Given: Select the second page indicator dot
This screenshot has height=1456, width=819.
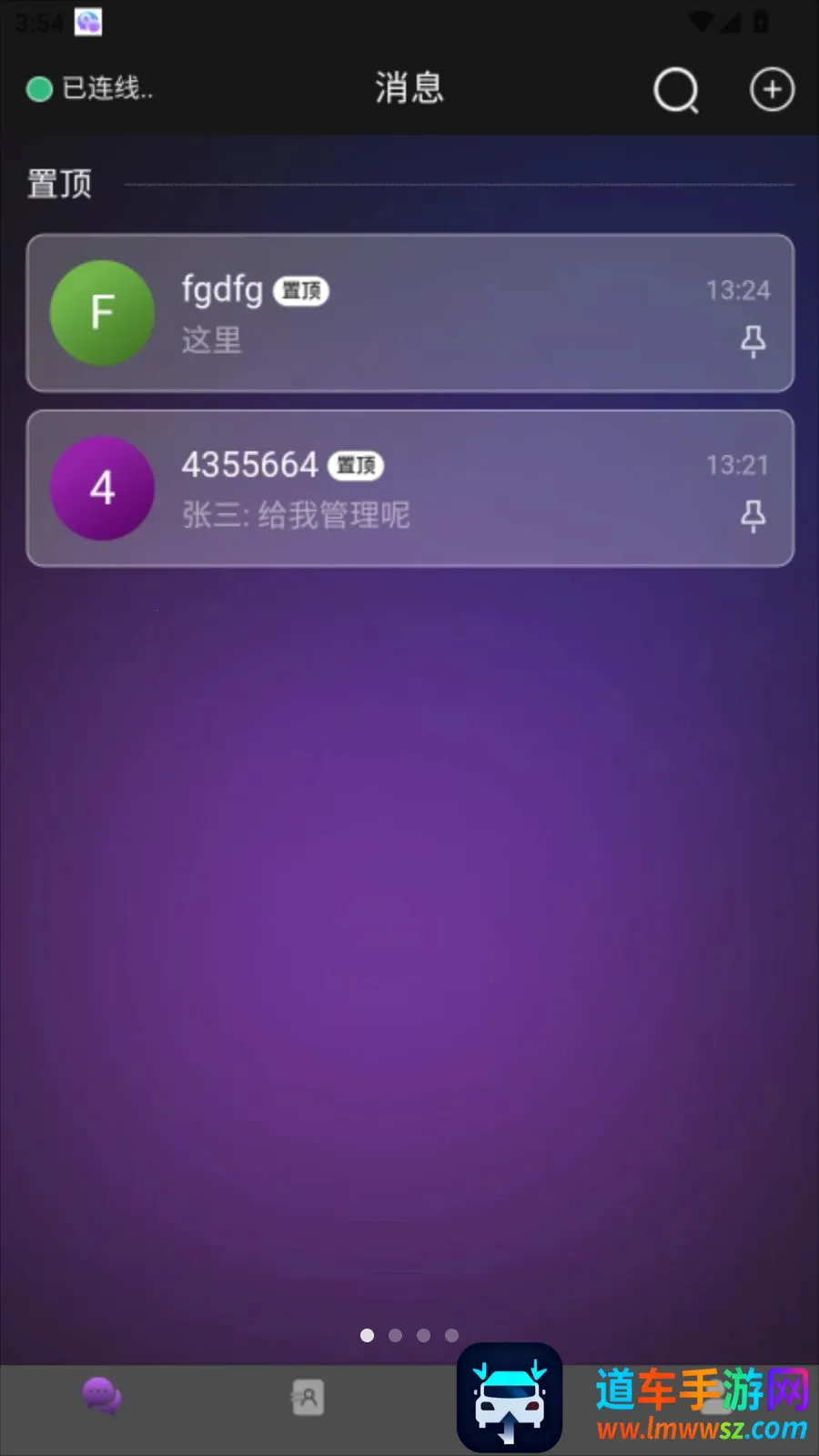Looking at the screenshot, I should click(395, 1335).
